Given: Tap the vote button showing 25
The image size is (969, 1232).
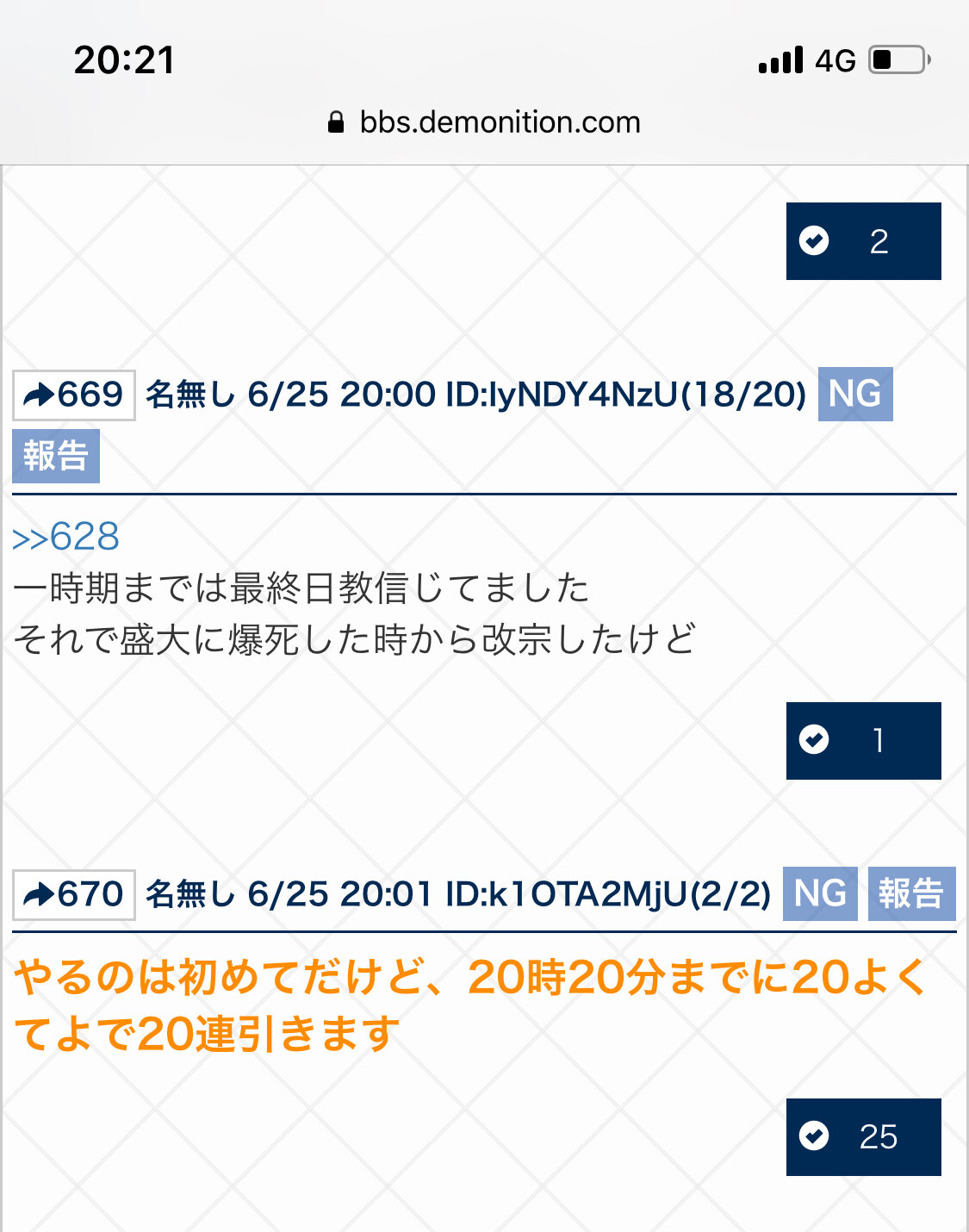Looking at the screenshot, I should [863, 1136].
